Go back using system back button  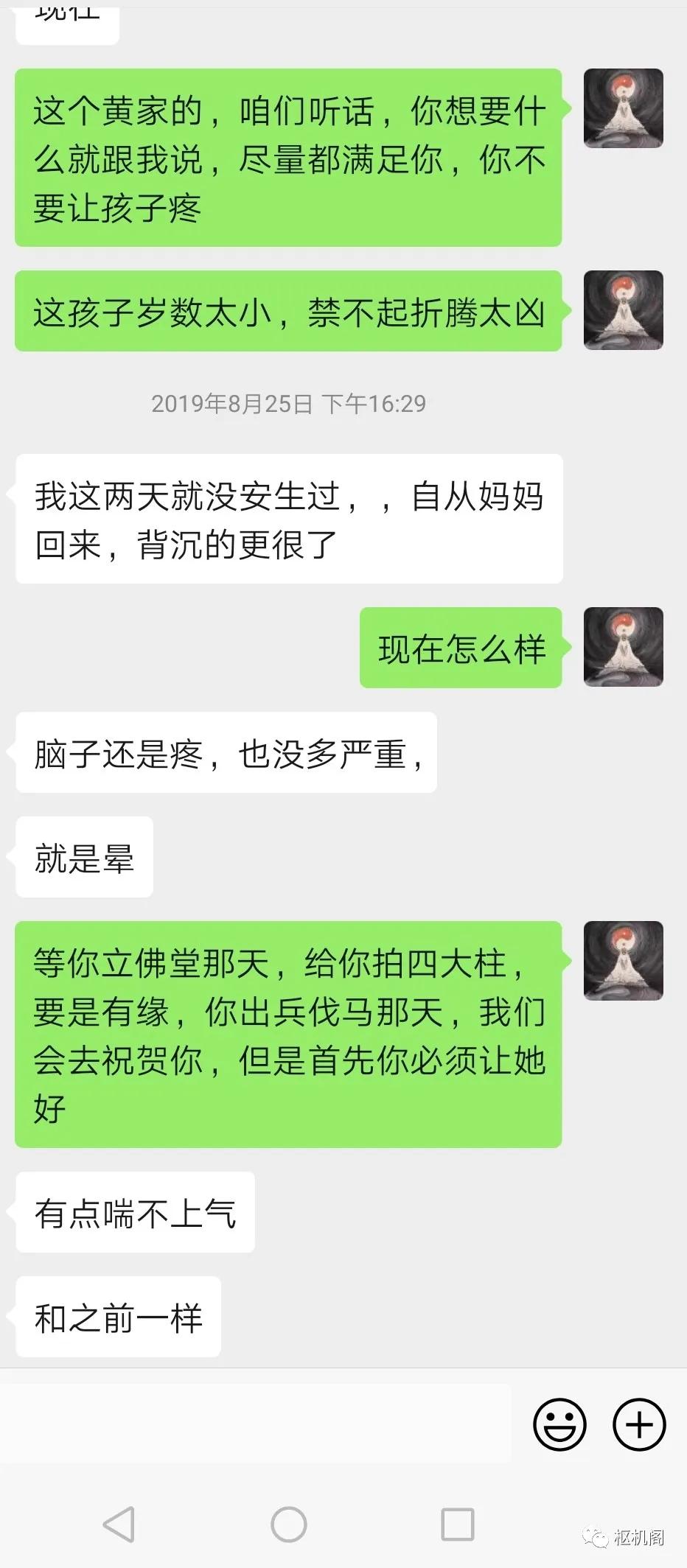119,1525
